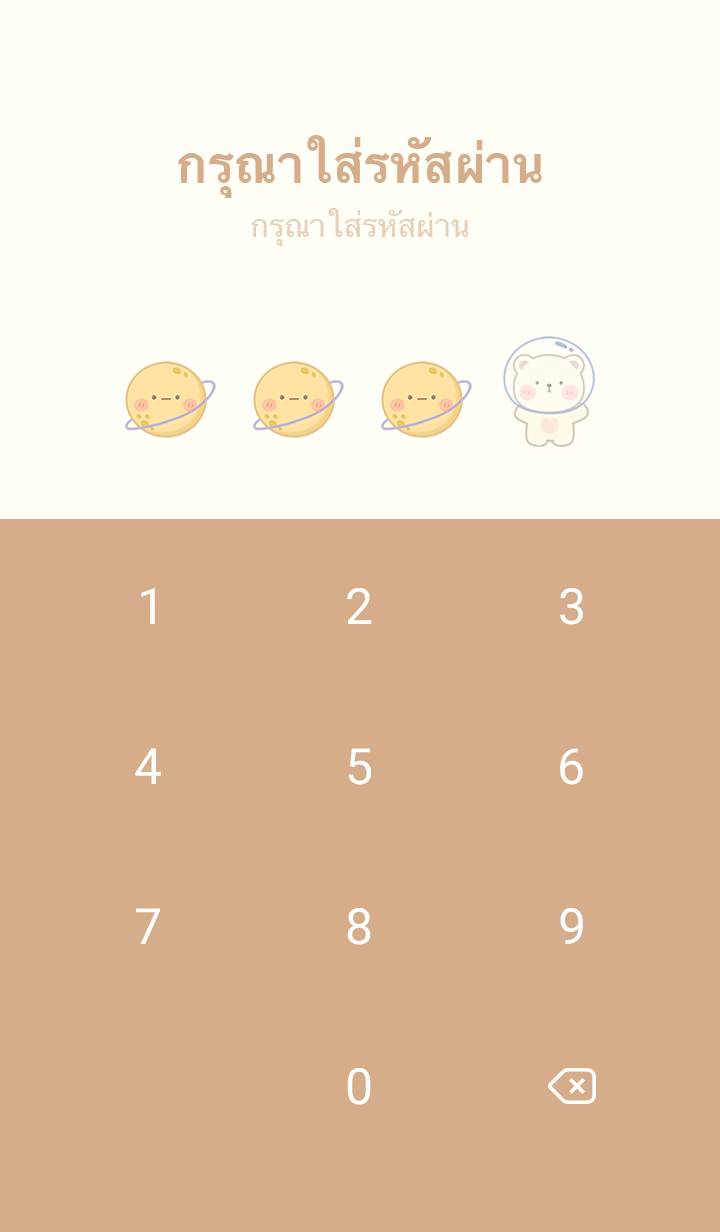This screenshot has width=720, height=1232.
Task: Enter digit 8 for the passcode
Action: 359,927
